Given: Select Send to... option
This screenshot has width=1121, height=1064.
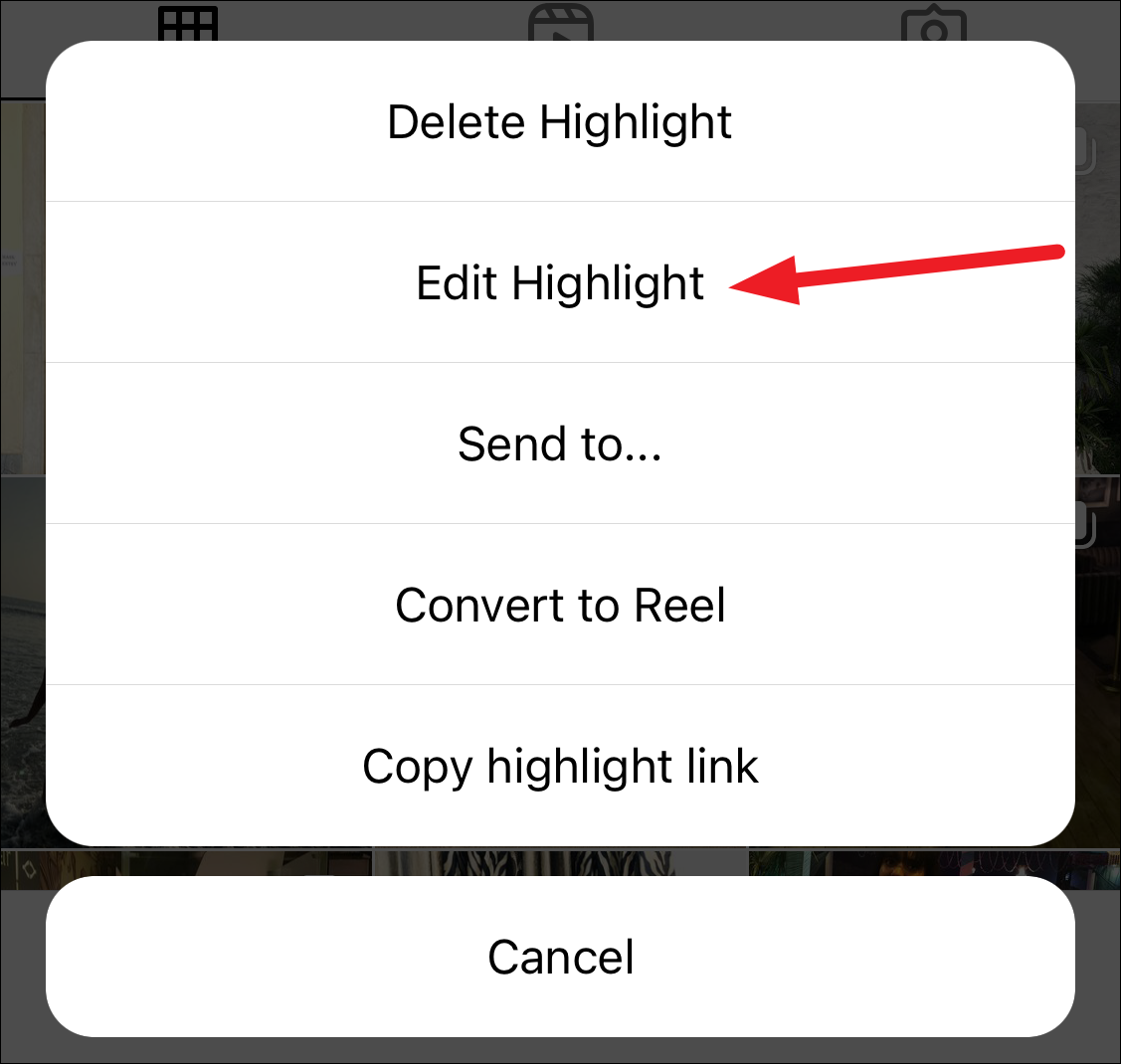Looking at the screenshot, I should (x=560, y=443).
